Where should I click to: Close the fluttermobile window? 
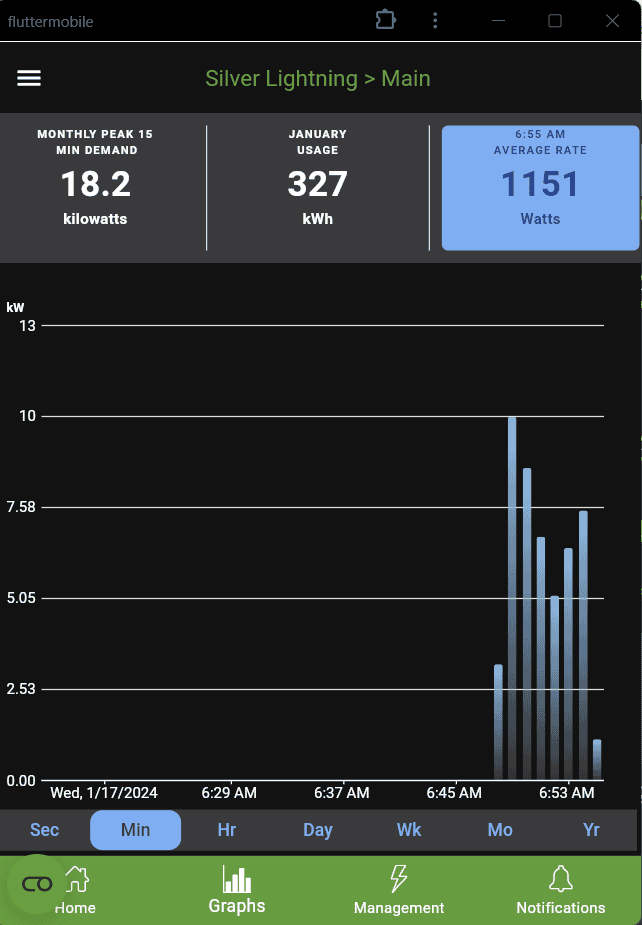[613, 20]
